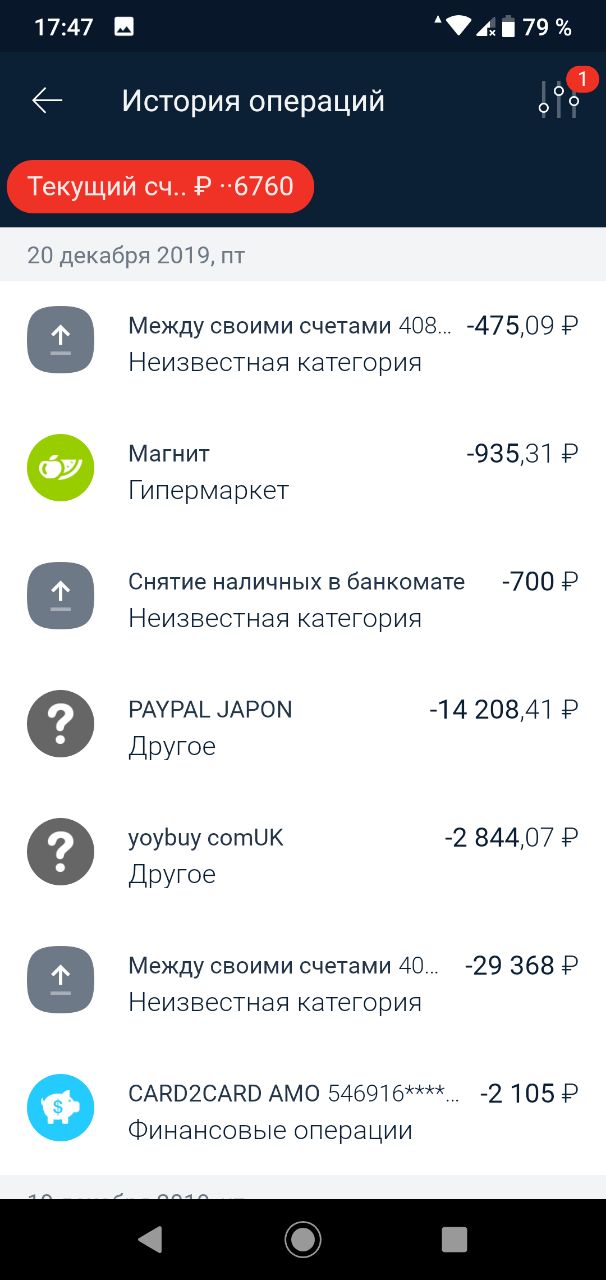Tap the system home button
The image size is (606, 1280).
(x=302, y=1240)
